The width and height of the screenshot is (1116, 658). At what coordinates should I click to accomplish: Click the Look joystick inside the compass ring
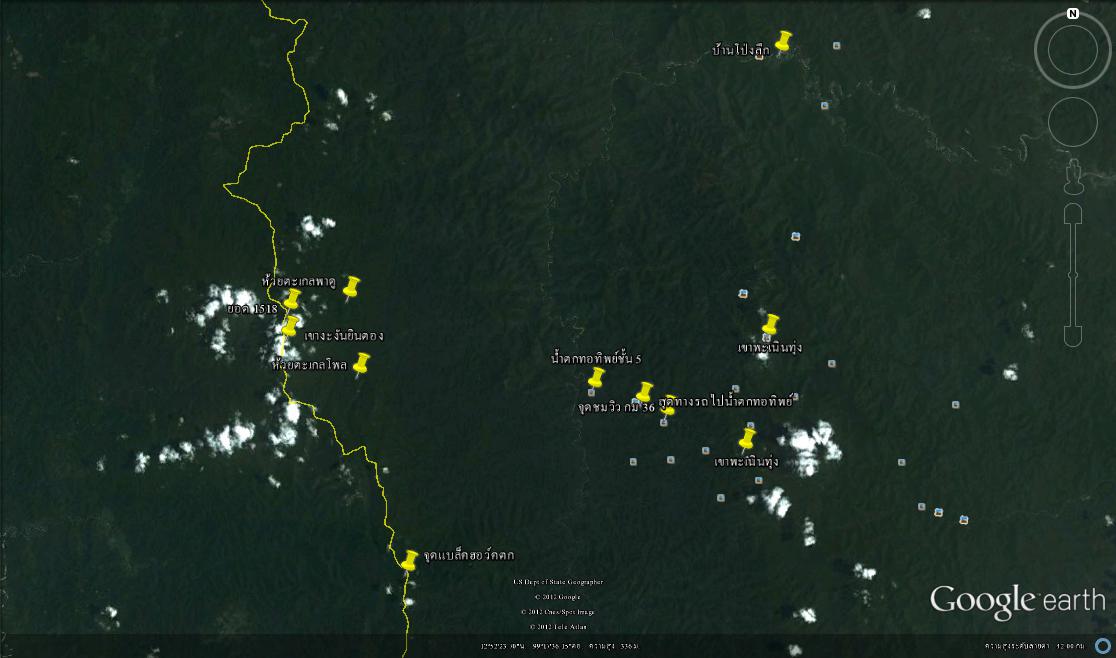click(x=1072, y=51)
